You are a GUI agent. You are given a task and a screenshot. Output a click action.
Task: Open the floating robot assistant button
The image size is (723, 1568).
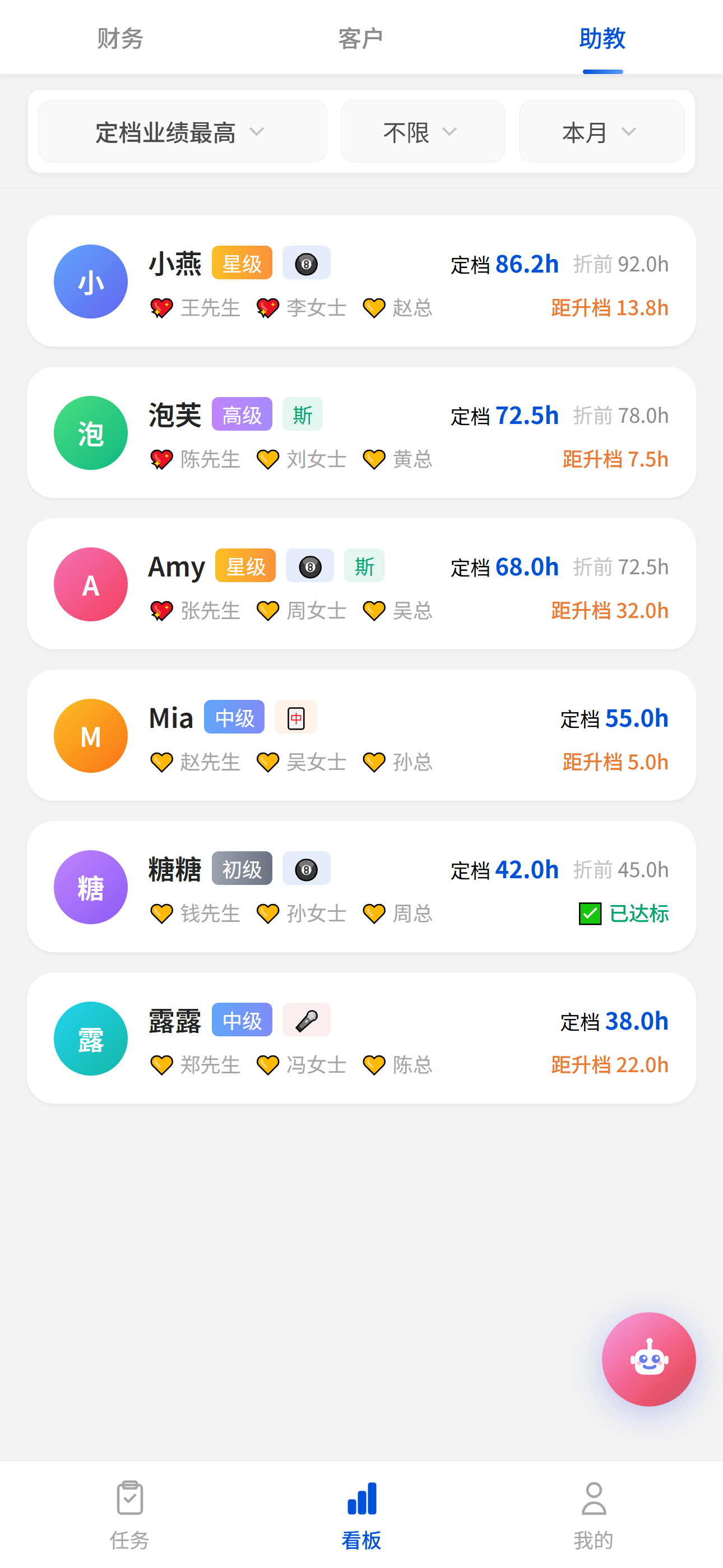[648, 1359]
